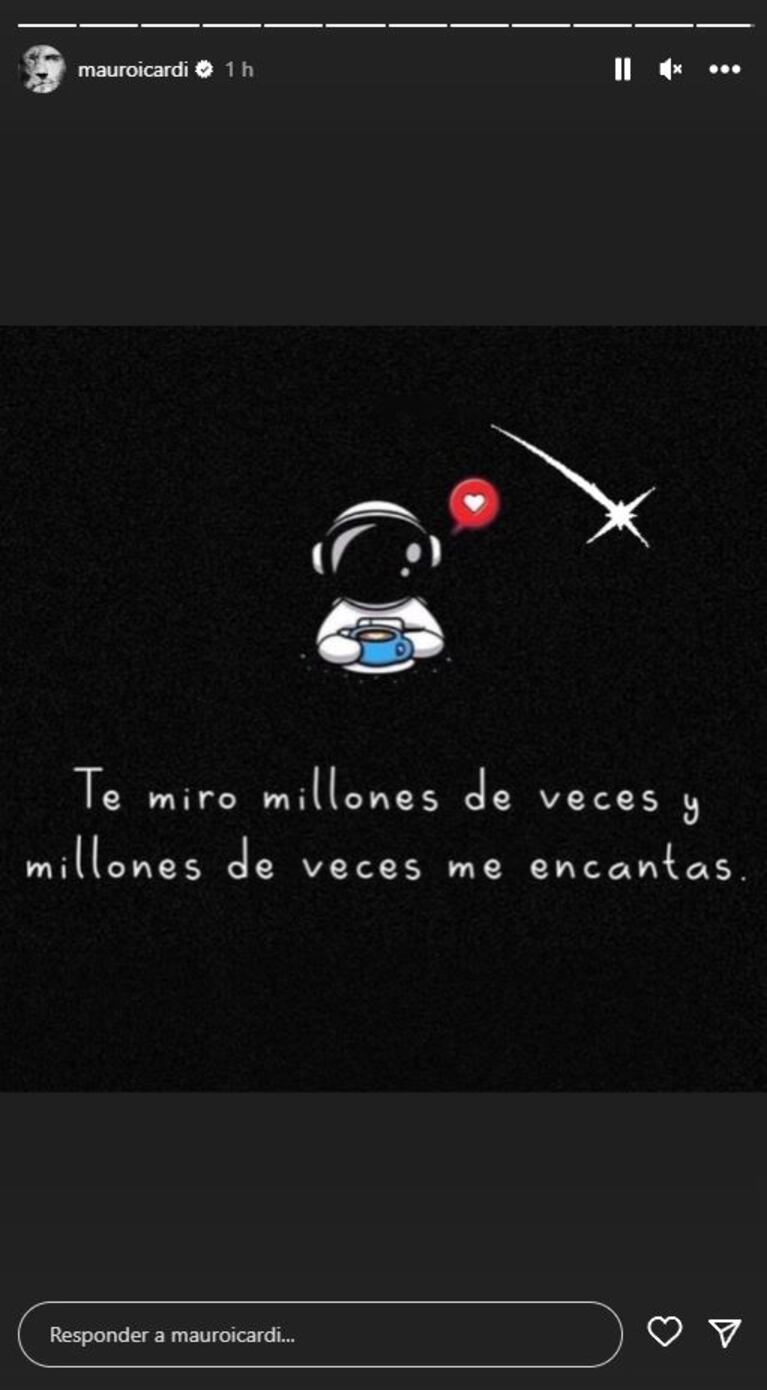This screenshot has height=1390, width=767.
Task: Like this story with the heart
Action: pyautogui.click(x=664, y=1332)
